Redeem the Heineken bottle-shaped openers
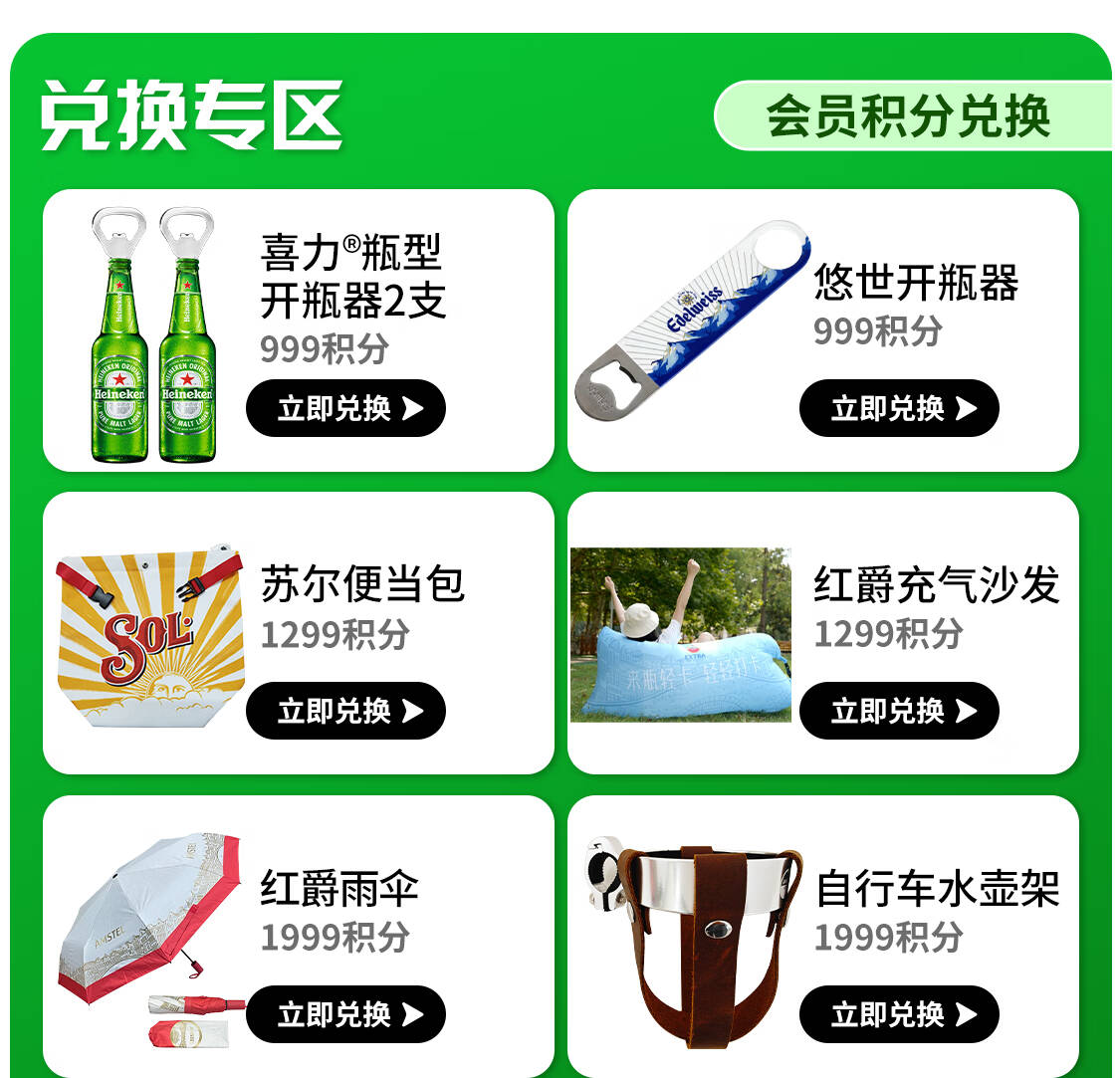1120x1078 pixels. (x=345, y=408)
